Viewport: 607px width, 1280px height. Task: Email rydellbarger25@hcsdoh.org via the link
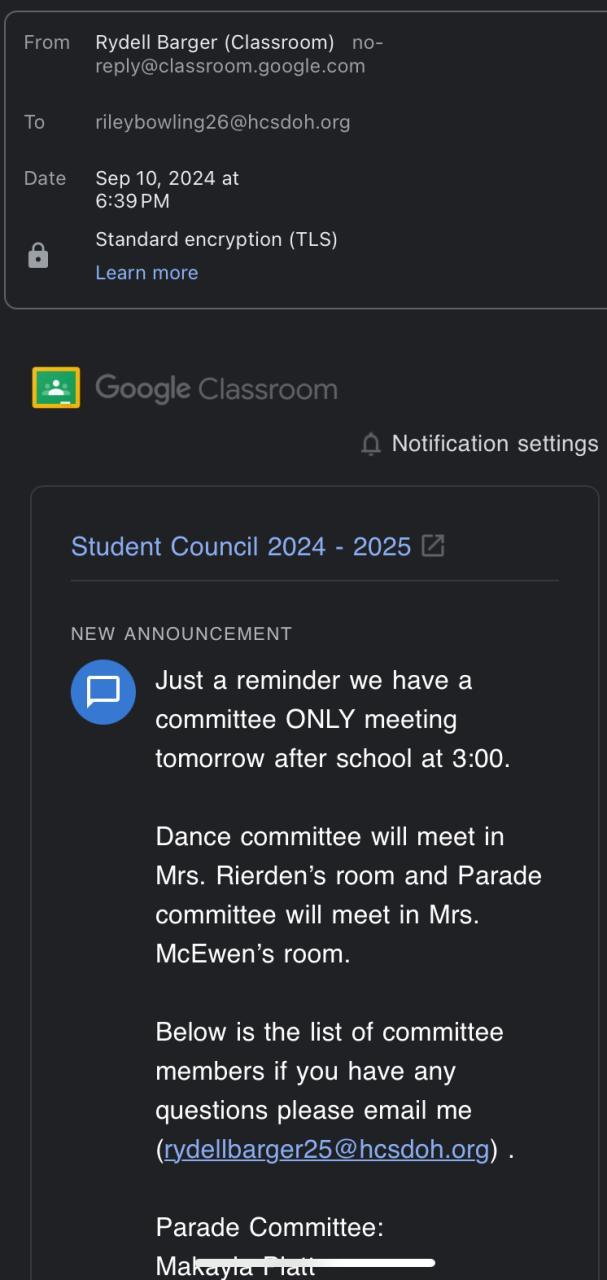pyautogui.click(x=326, y=1149)
